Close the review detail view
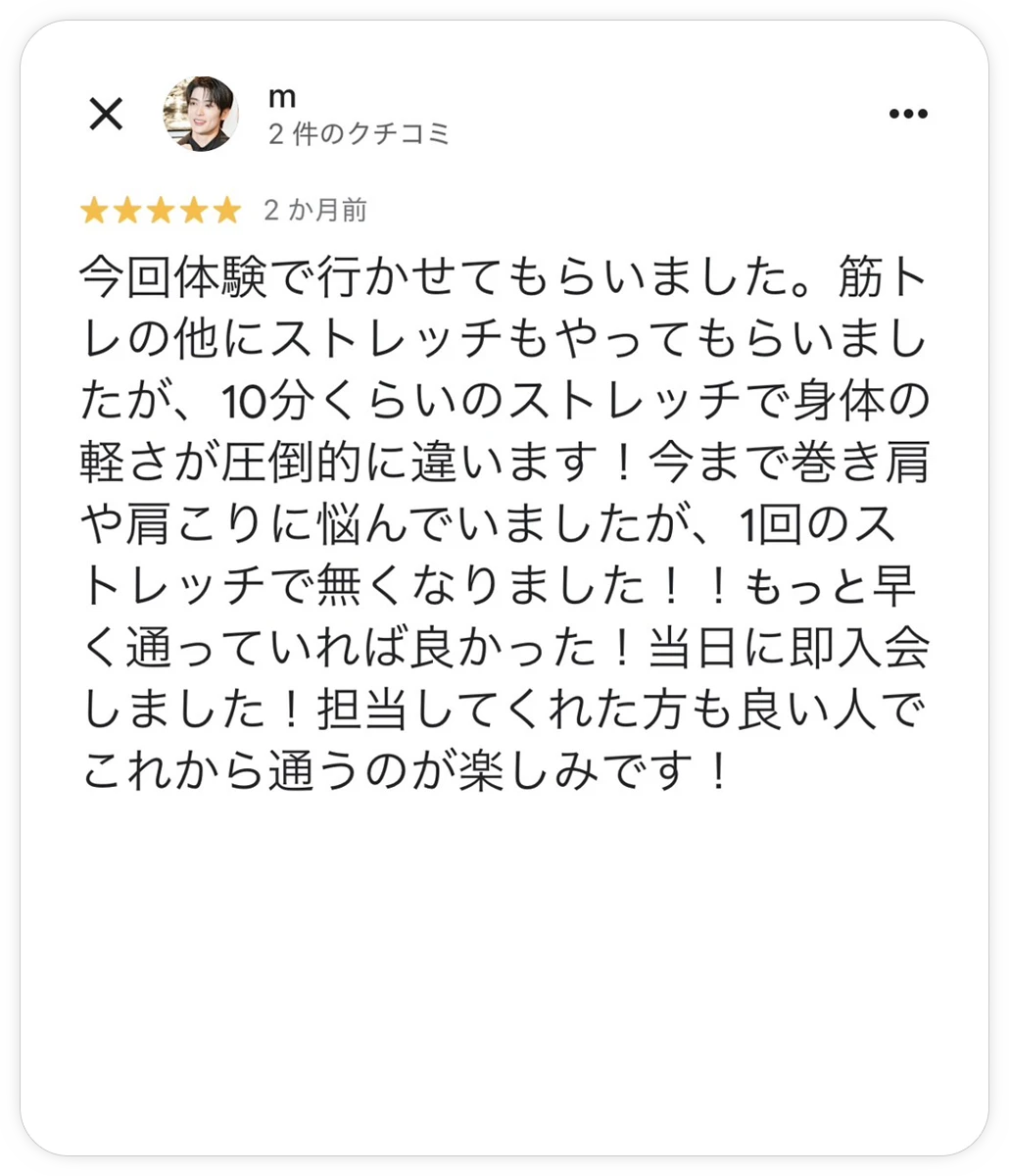 click(x=106, y=115)
